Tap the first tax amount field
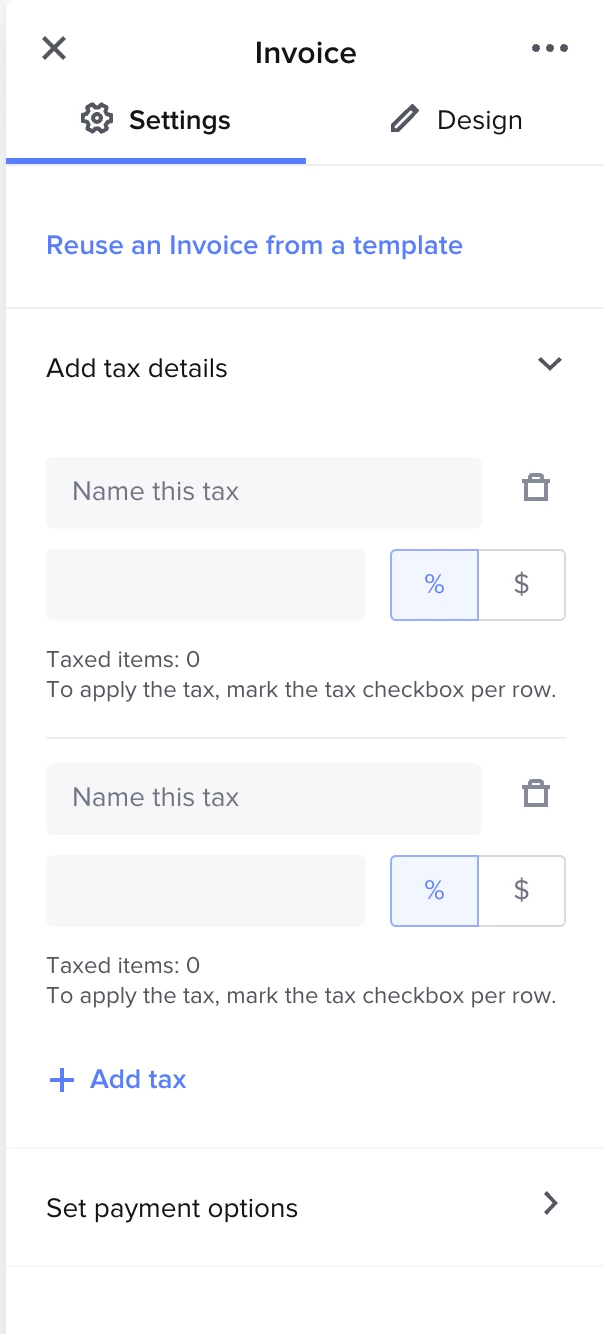 (206, 585)
